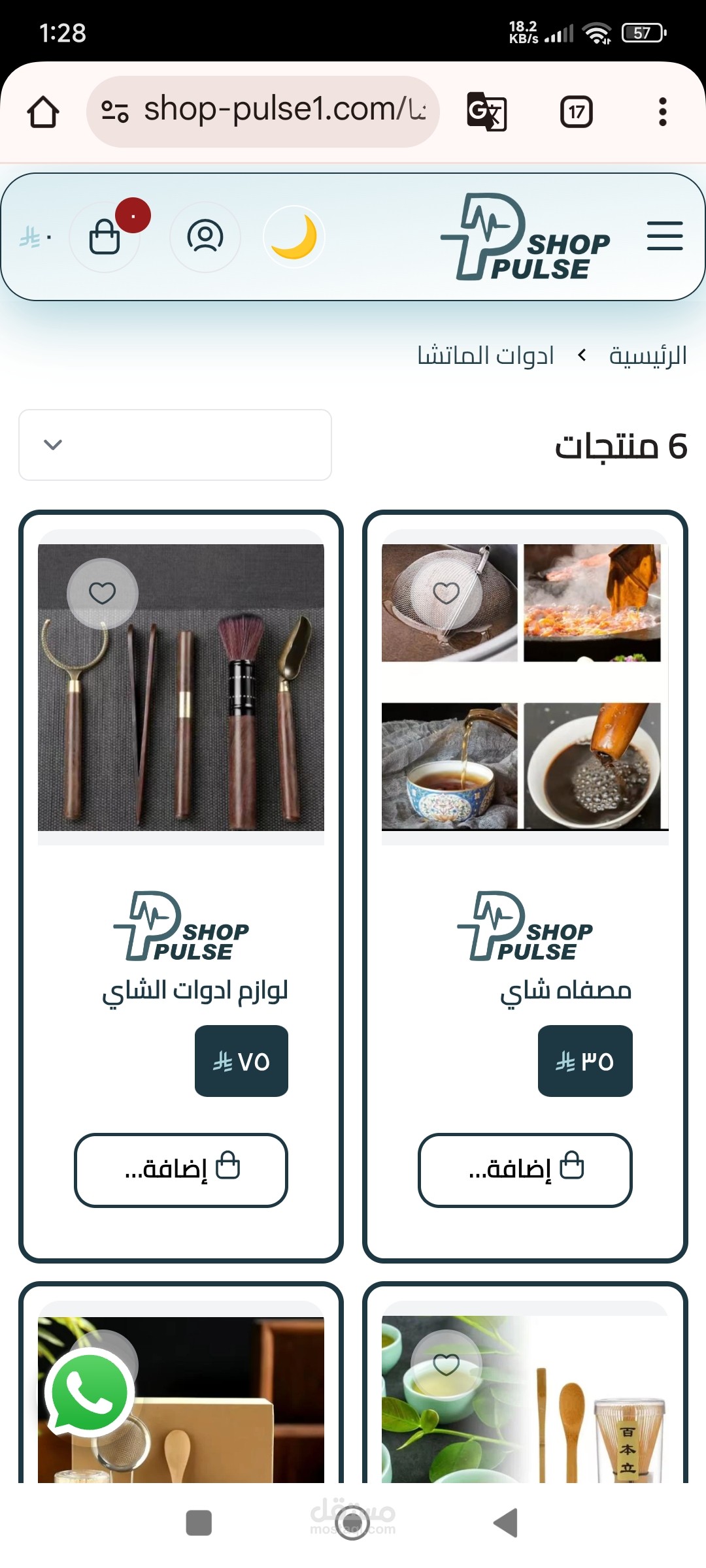Screen dimensions: 706x1568
Task: Go to the browser home page
Action: coord(43,112)
